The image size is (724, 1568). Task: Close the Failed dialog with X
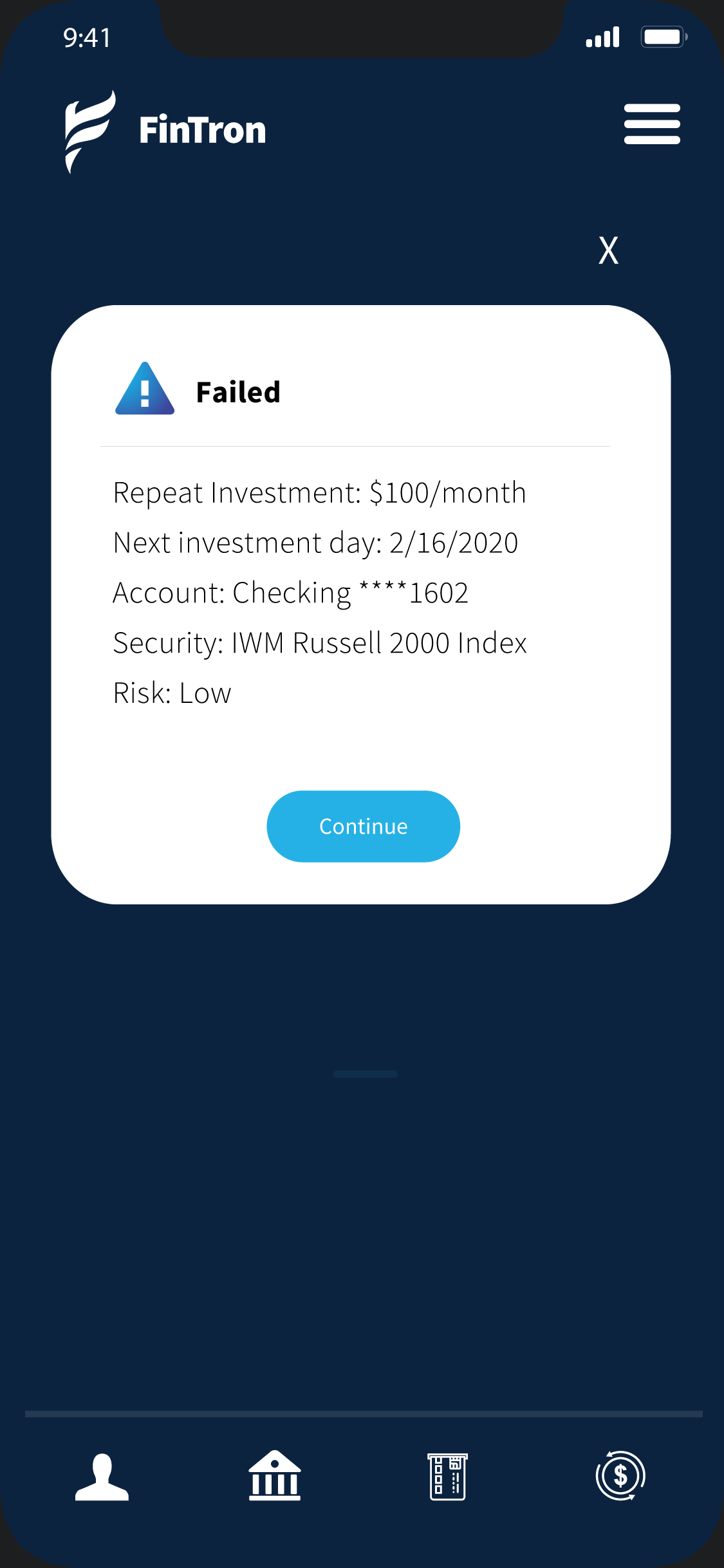(x=608, y=250)
